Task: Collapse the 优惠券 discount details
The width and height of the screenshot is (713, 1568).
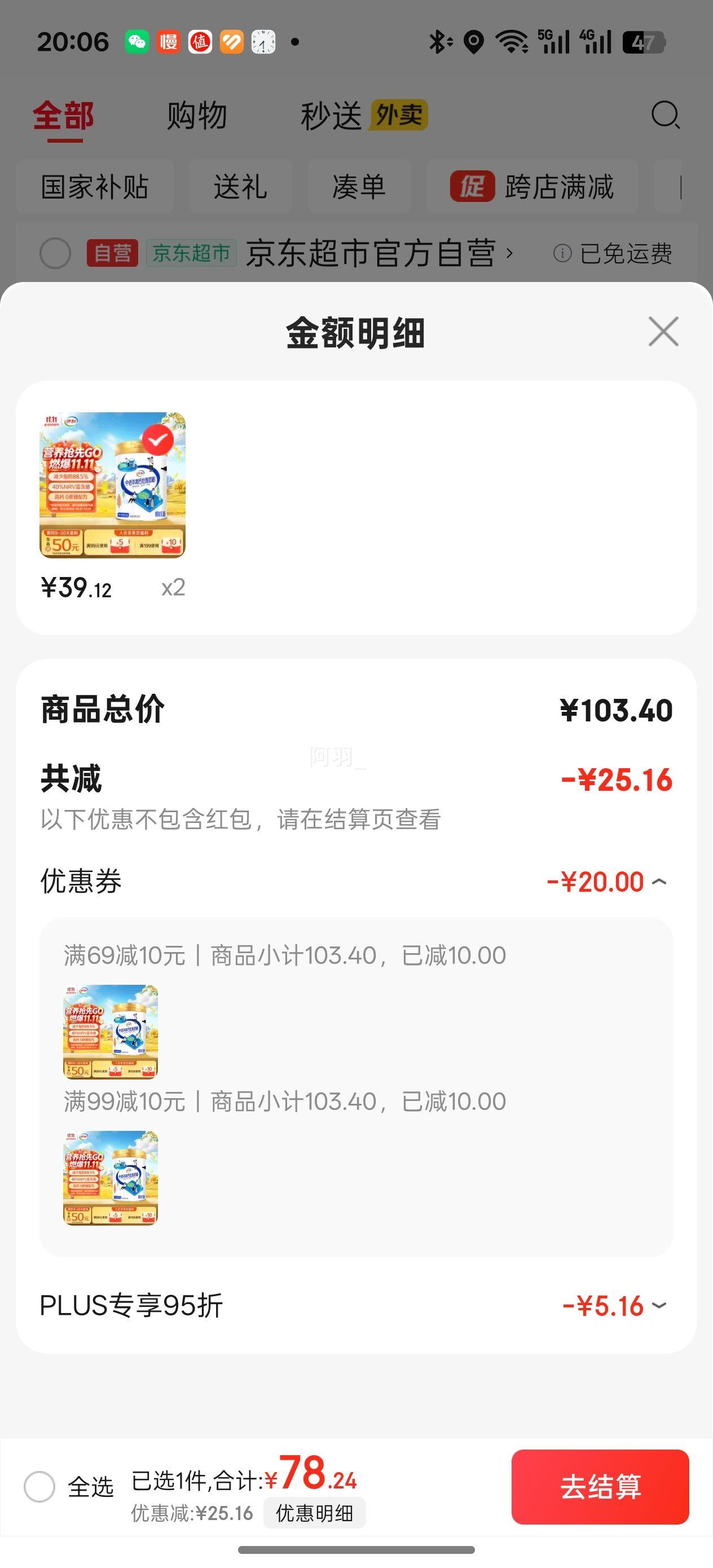Action: pos(659,882)
